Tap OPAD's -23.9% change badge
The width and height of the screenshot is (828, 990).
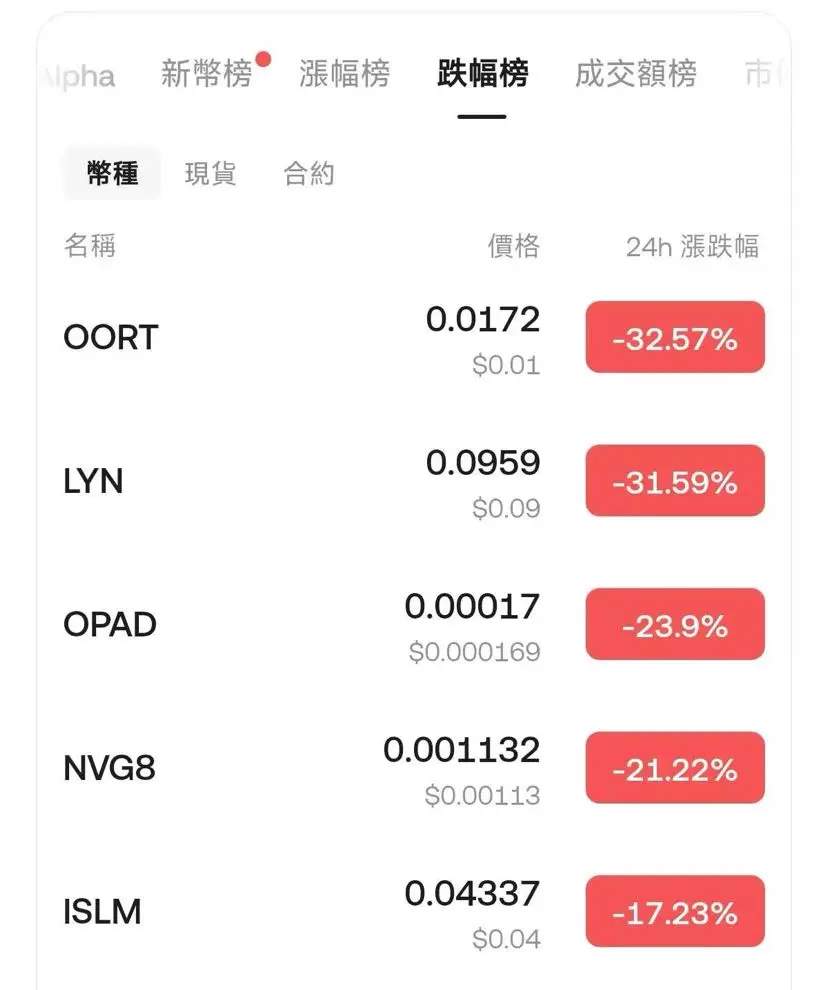click(x=675, y=625)
